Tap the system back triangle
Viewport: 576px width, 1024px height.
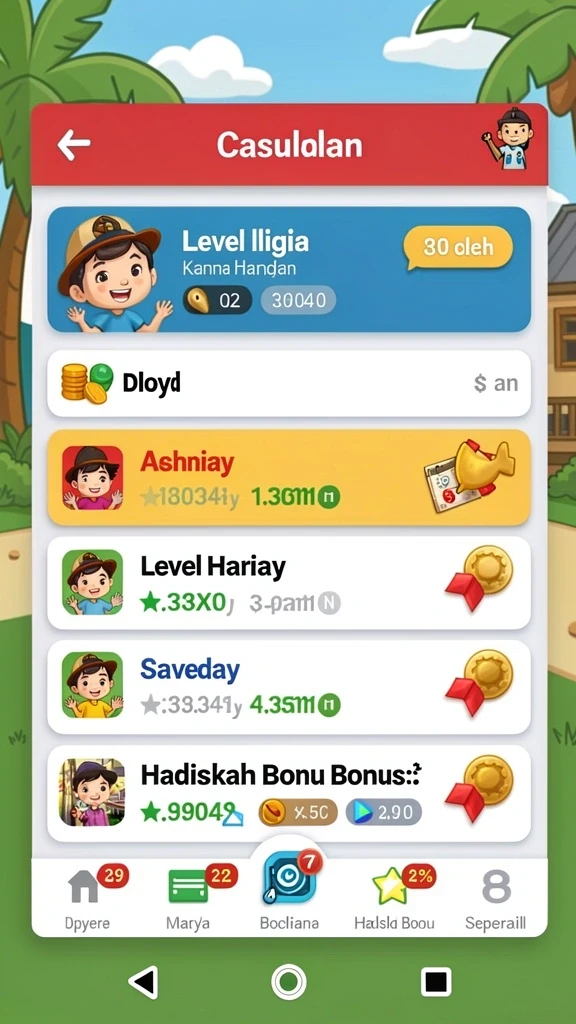(x=143, y=981)
